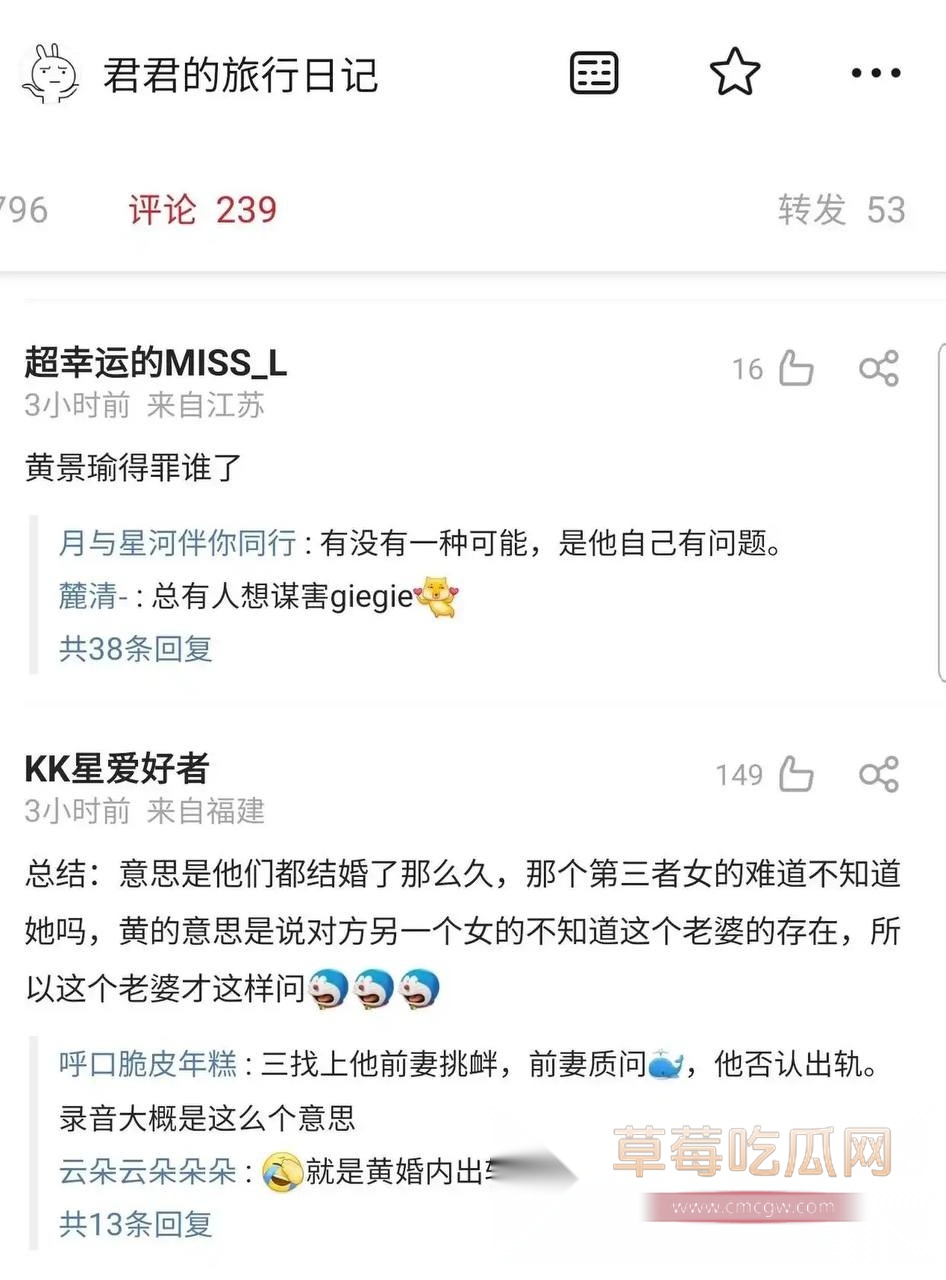Image resolution: width=946 pixels, height=1280 pixels.
Task: Favorite this post with the star icon
Action: (735, 73)
